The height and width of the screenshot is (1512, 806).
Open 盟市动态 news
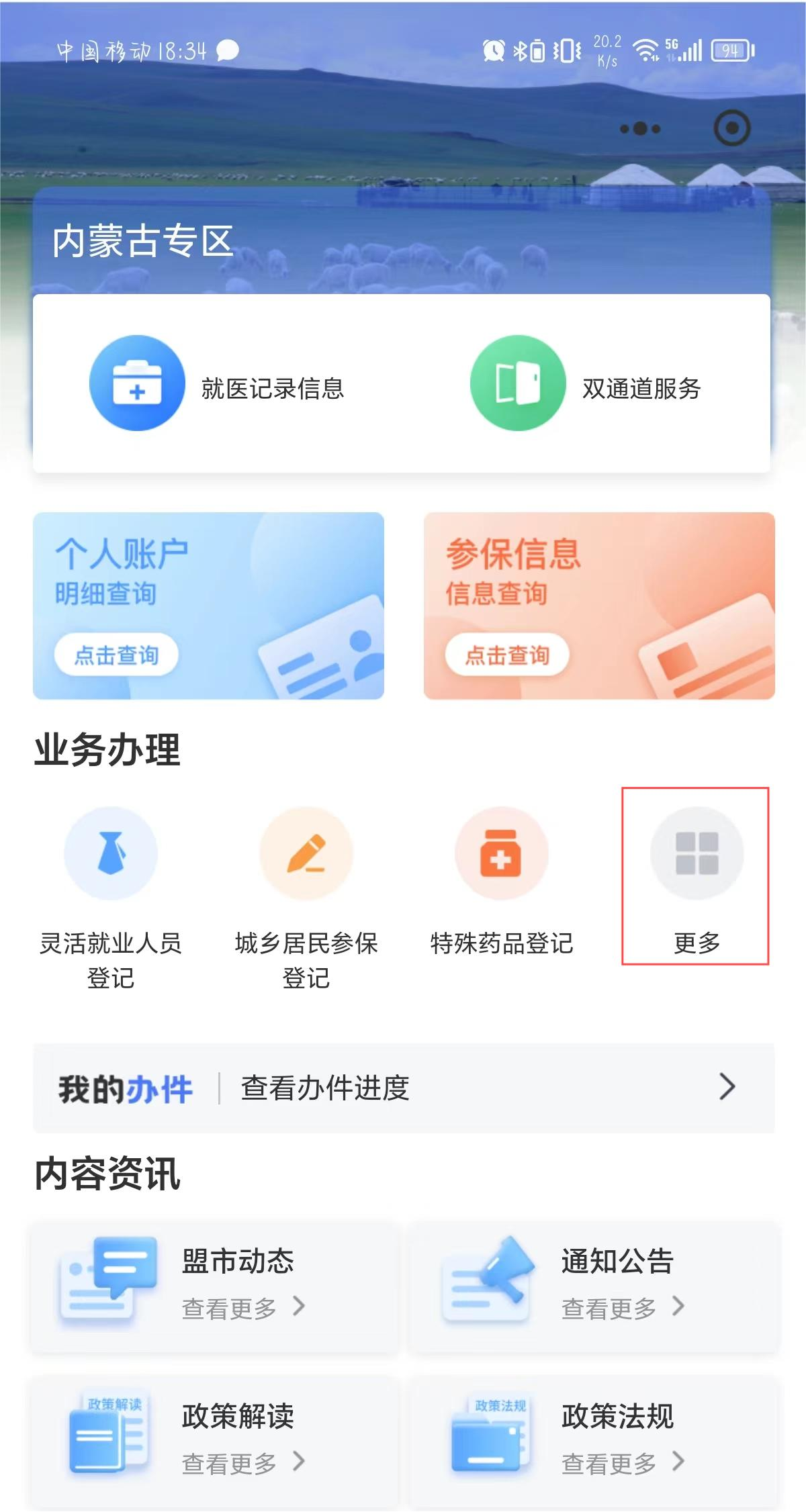pos(214,1286)
